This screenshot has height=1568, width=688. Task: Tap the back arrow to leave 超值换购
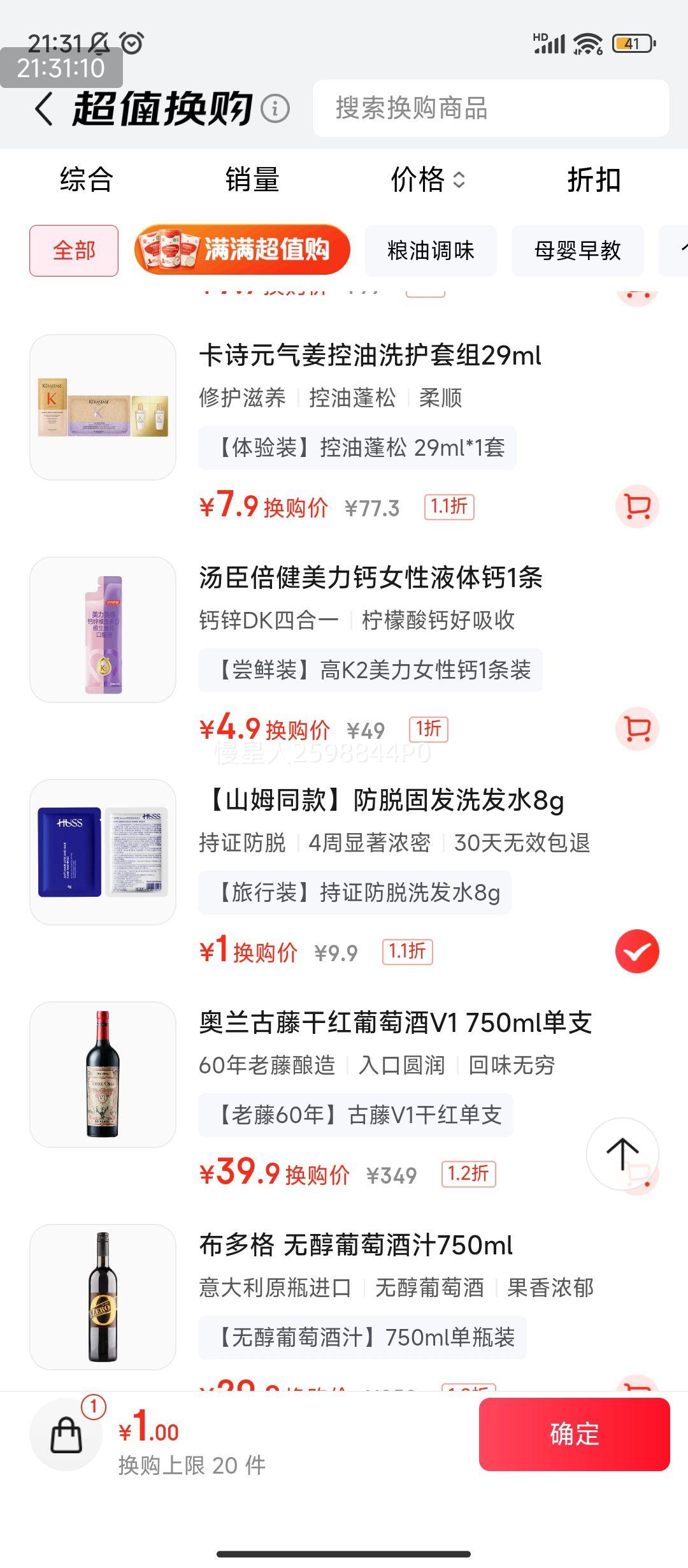point(43,108)
